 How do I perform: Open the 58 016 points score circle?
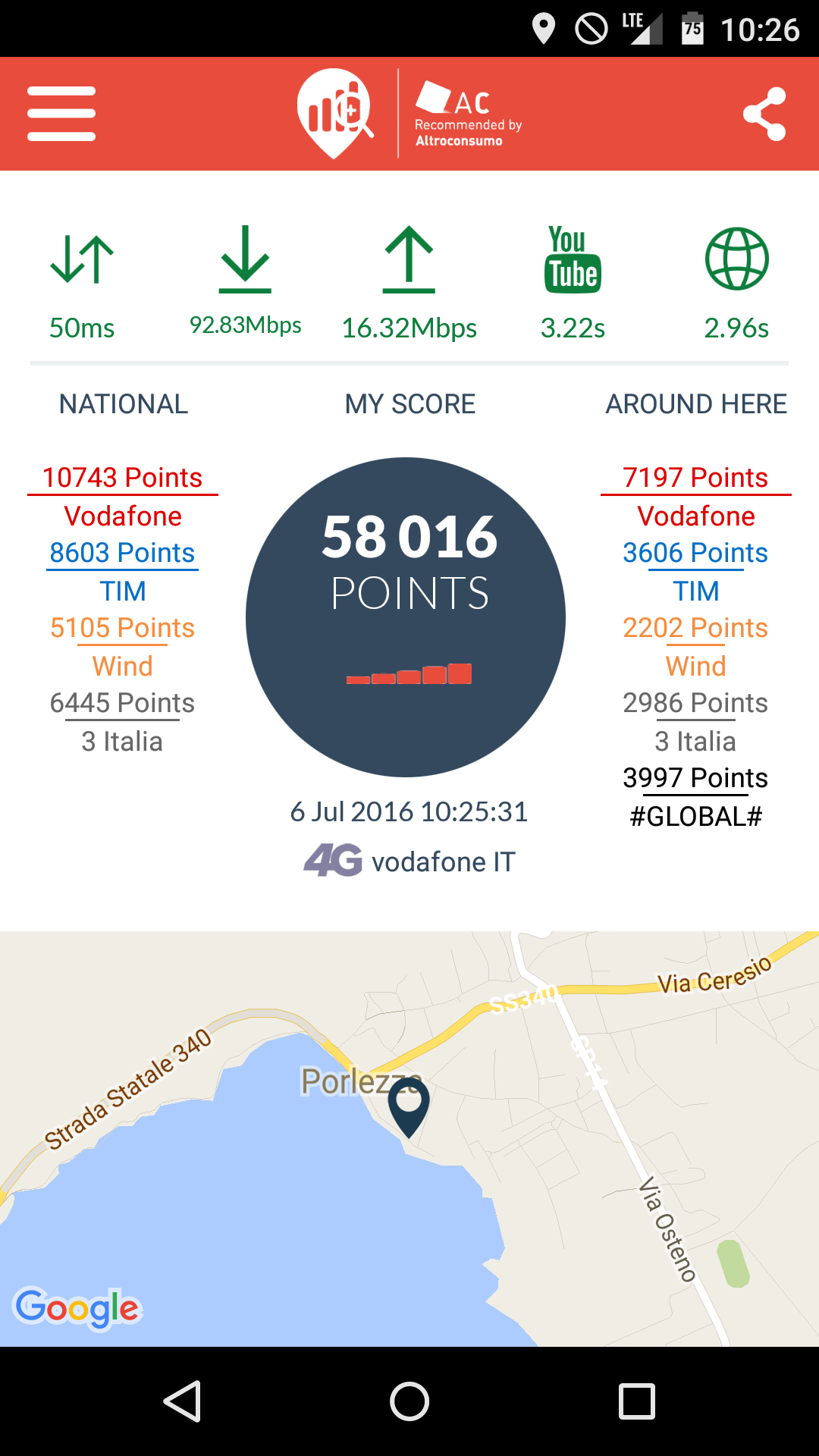click(406, 617)
